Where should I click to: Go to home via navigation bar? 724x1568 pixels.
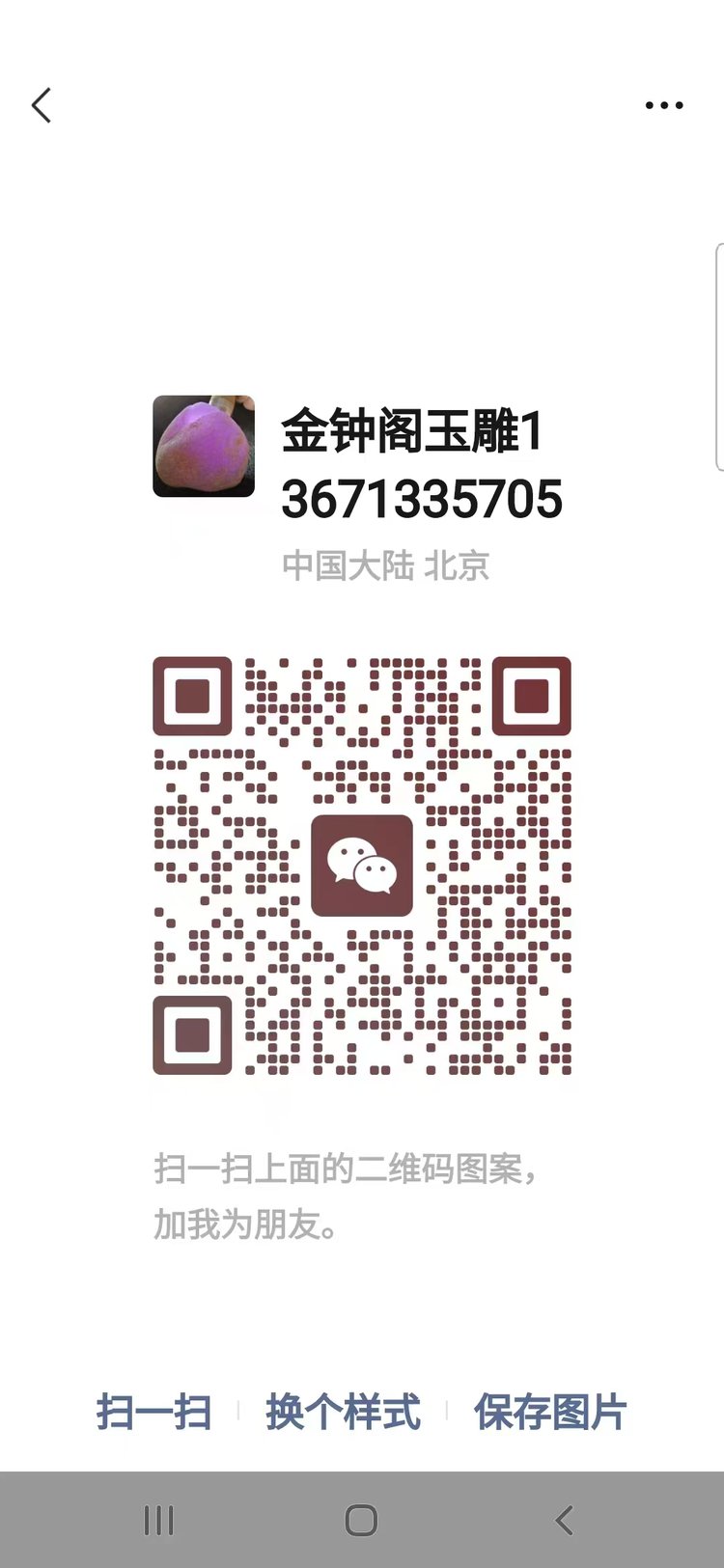coord(361,1521)
